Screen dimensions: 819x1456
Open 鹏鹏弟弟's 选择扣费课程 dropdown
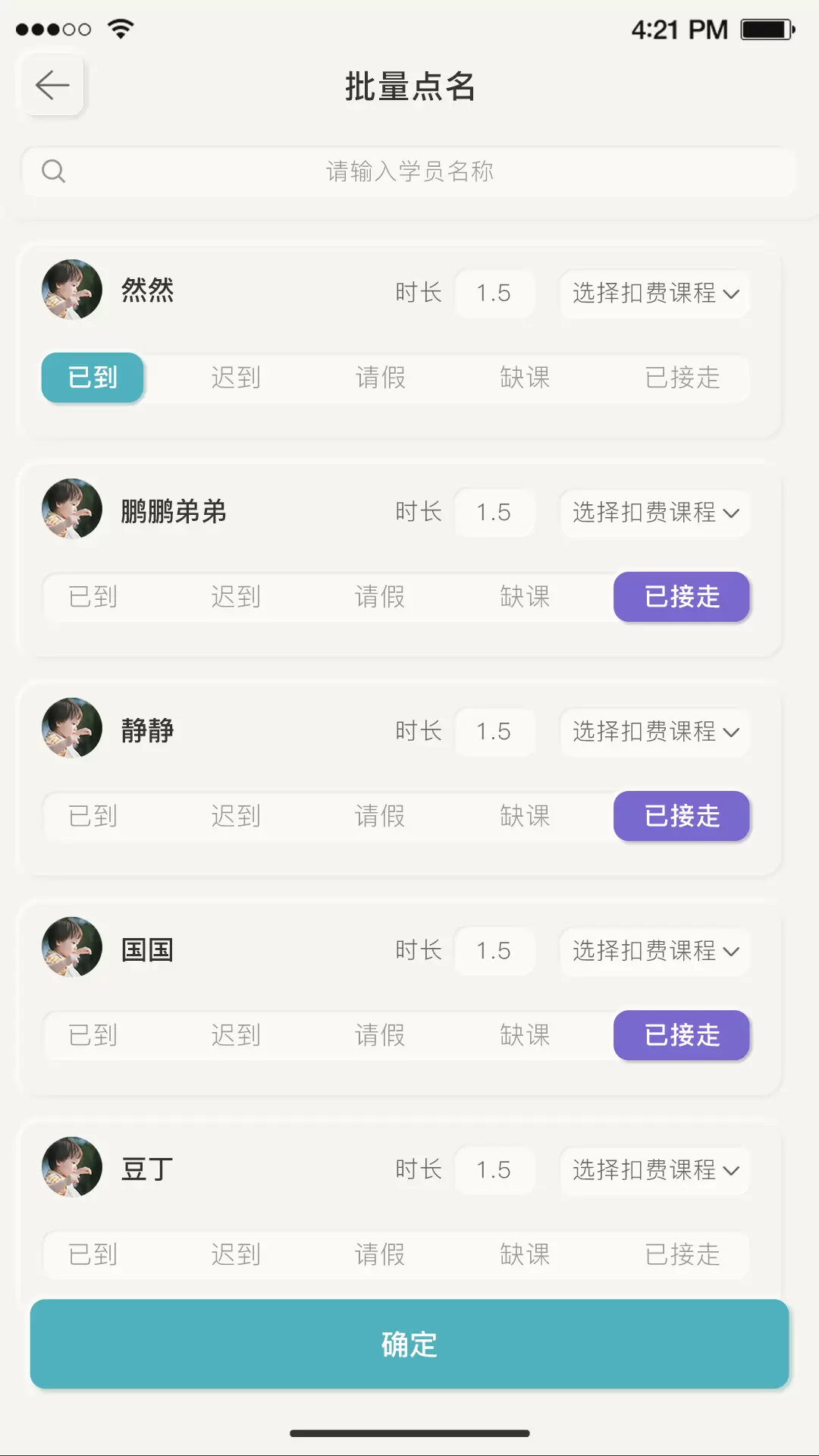tap(655, 513)
